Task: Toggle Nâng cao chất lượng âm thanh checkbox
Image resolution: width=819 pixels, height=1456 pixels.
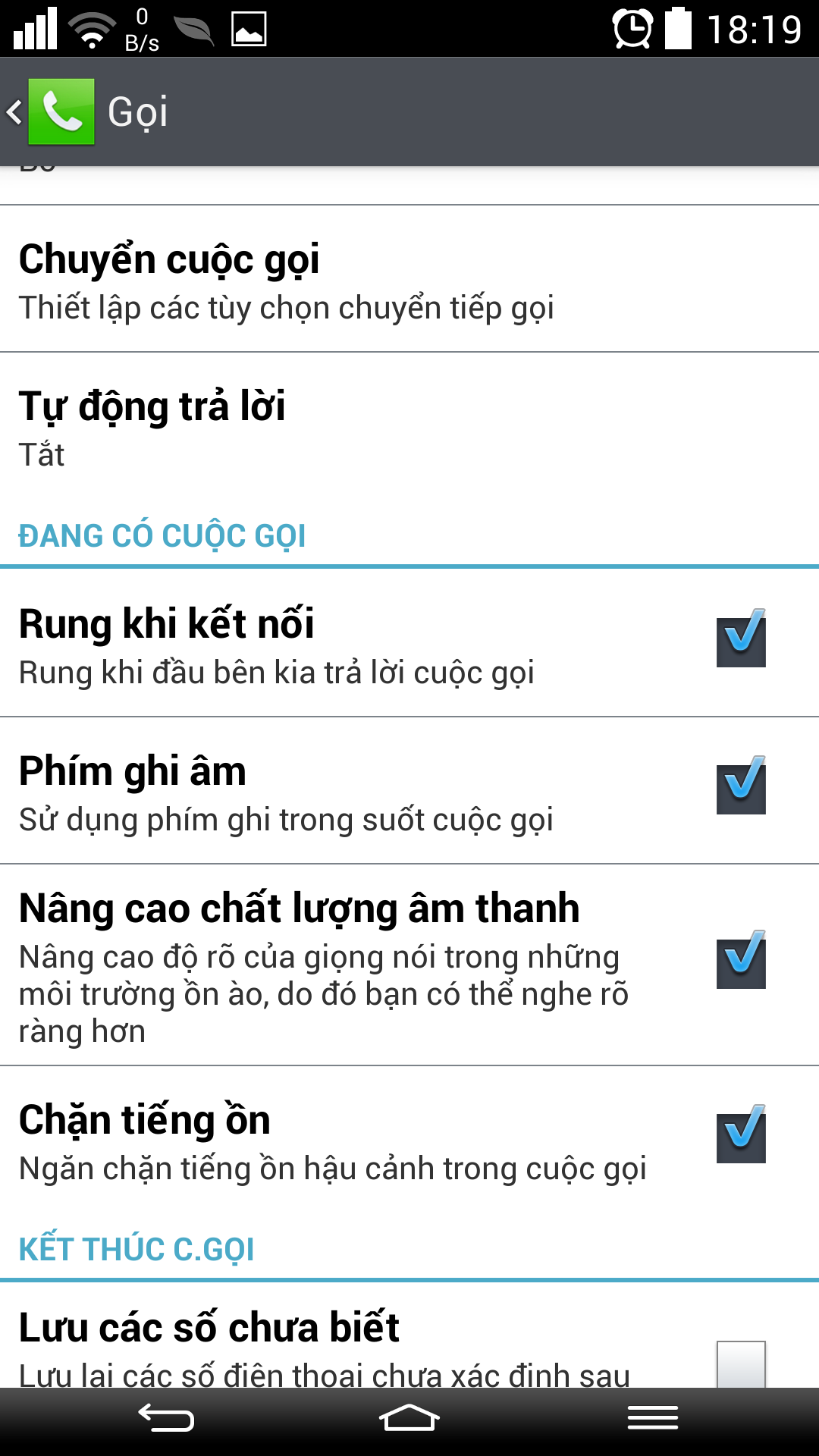Action: [741, 961]
